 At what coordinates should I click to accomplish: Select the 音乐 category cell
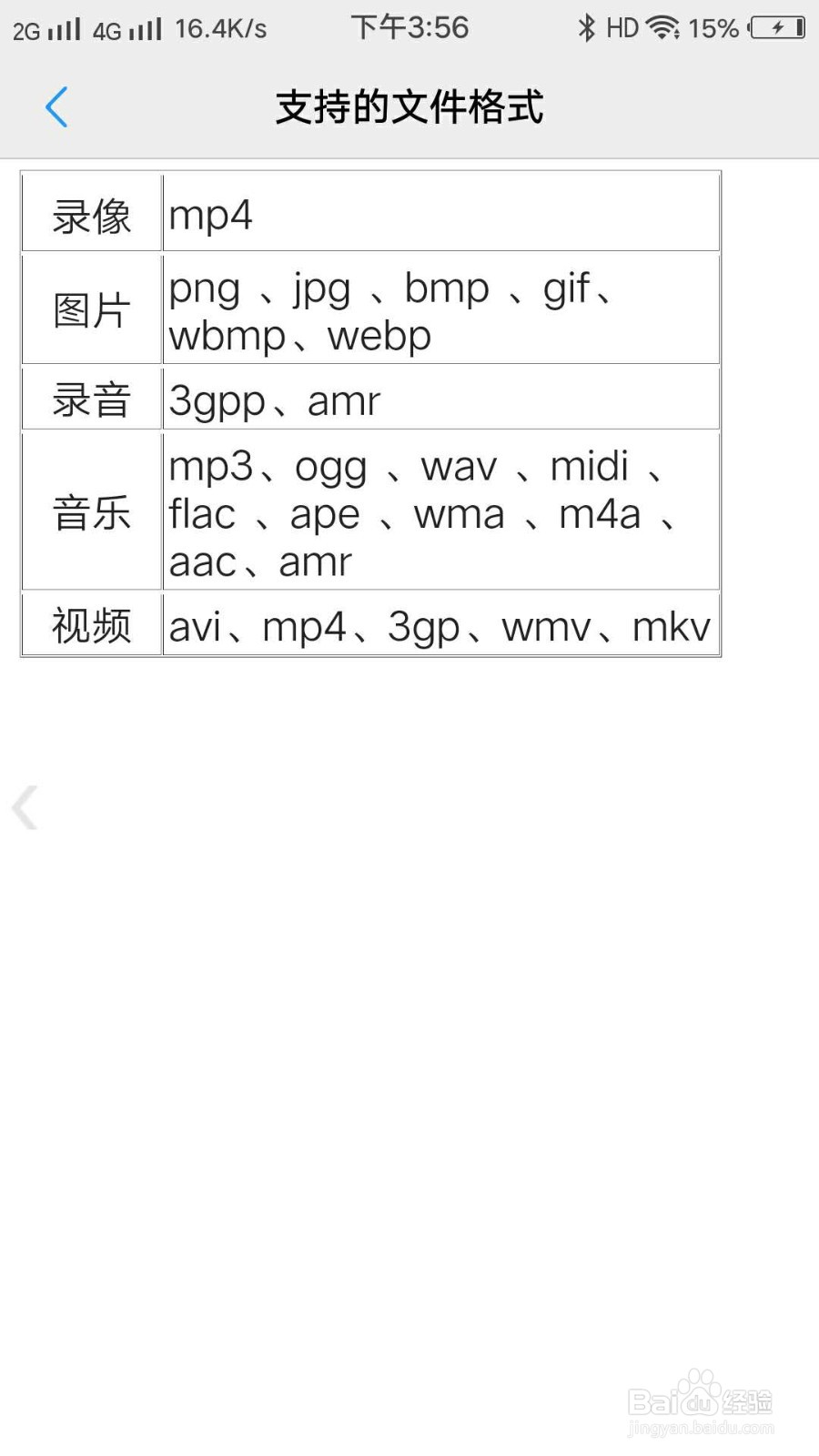90,512
